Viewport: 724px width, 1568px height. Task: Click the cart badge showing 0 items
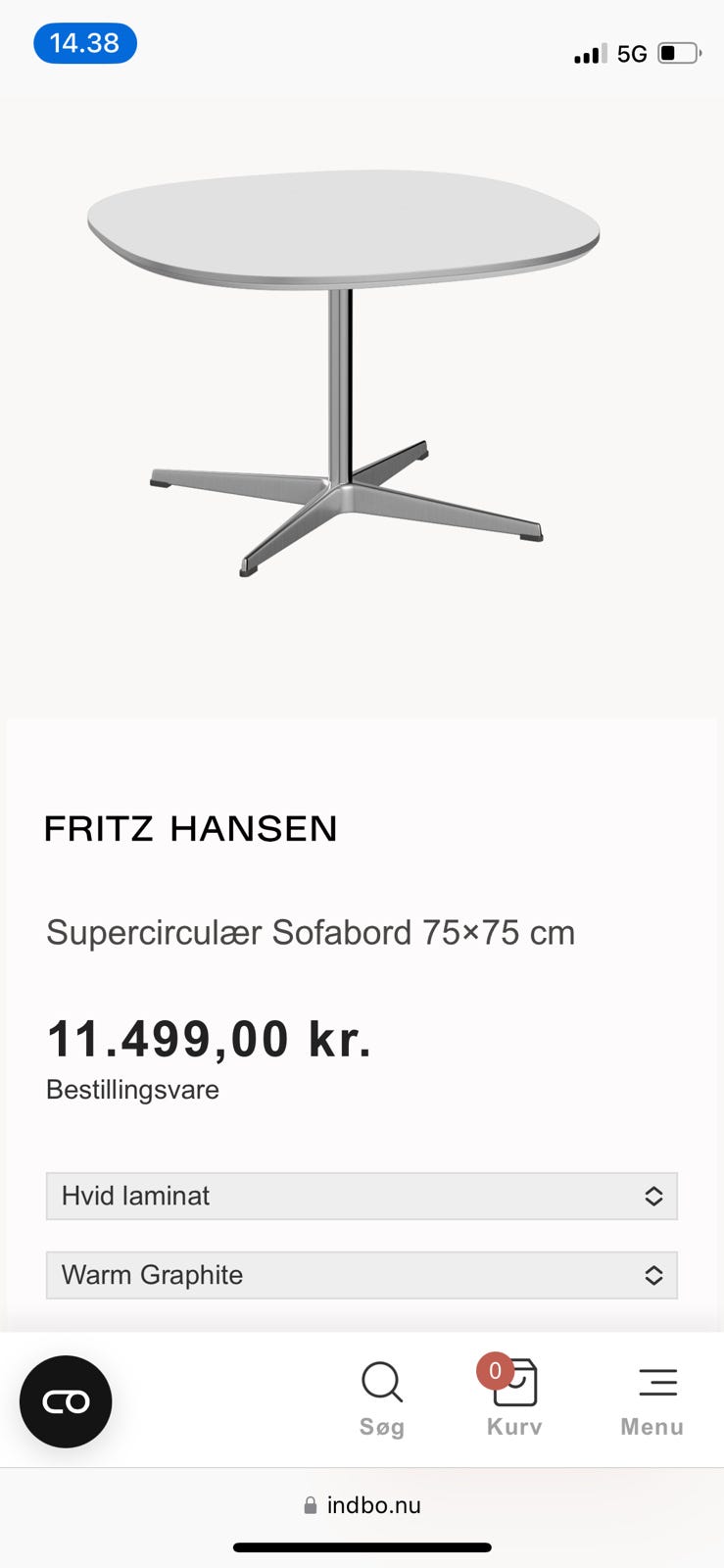click(x=496, y=1371)
